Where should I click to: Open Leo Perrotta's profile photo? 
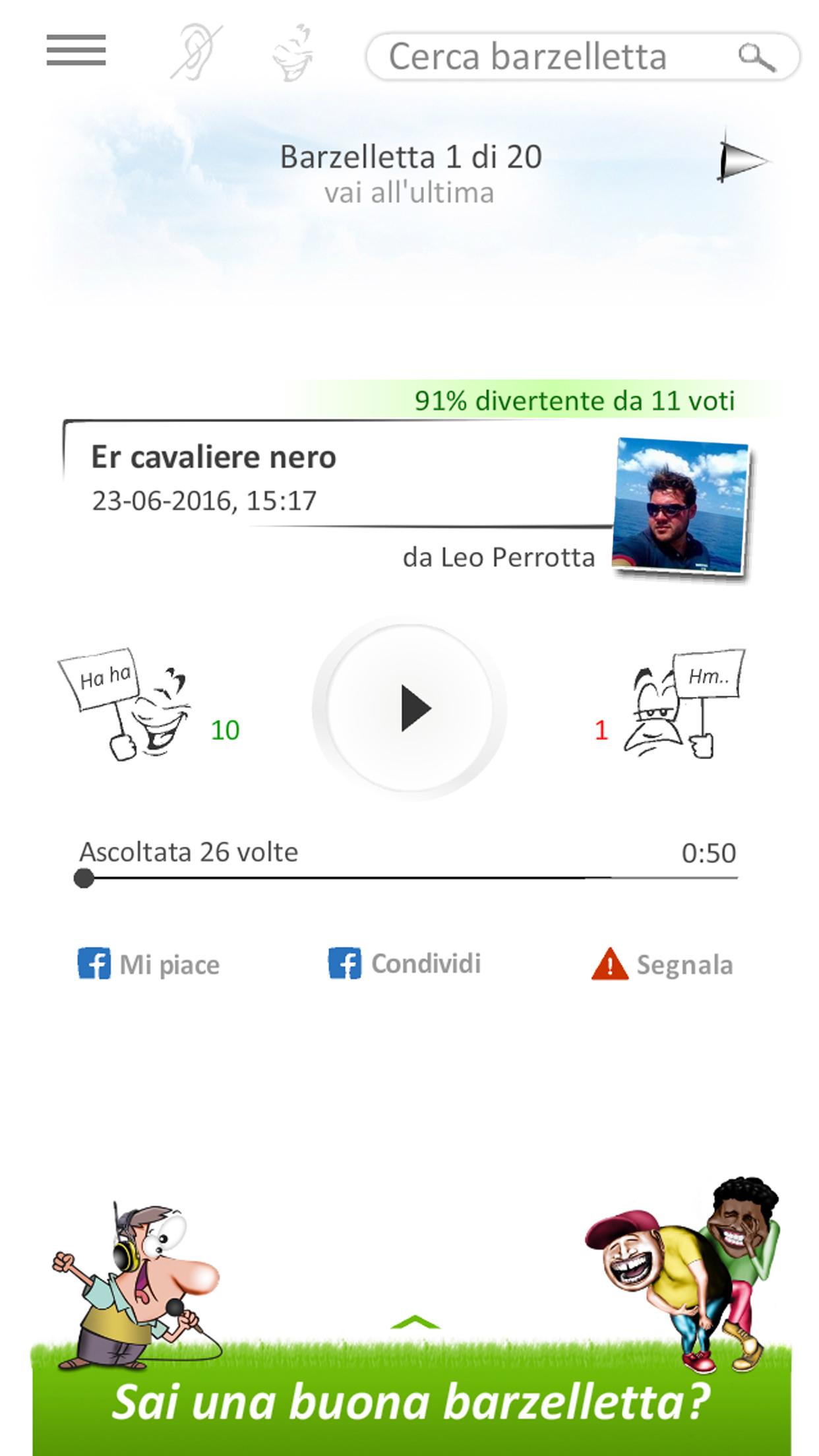tap(681, 507)
